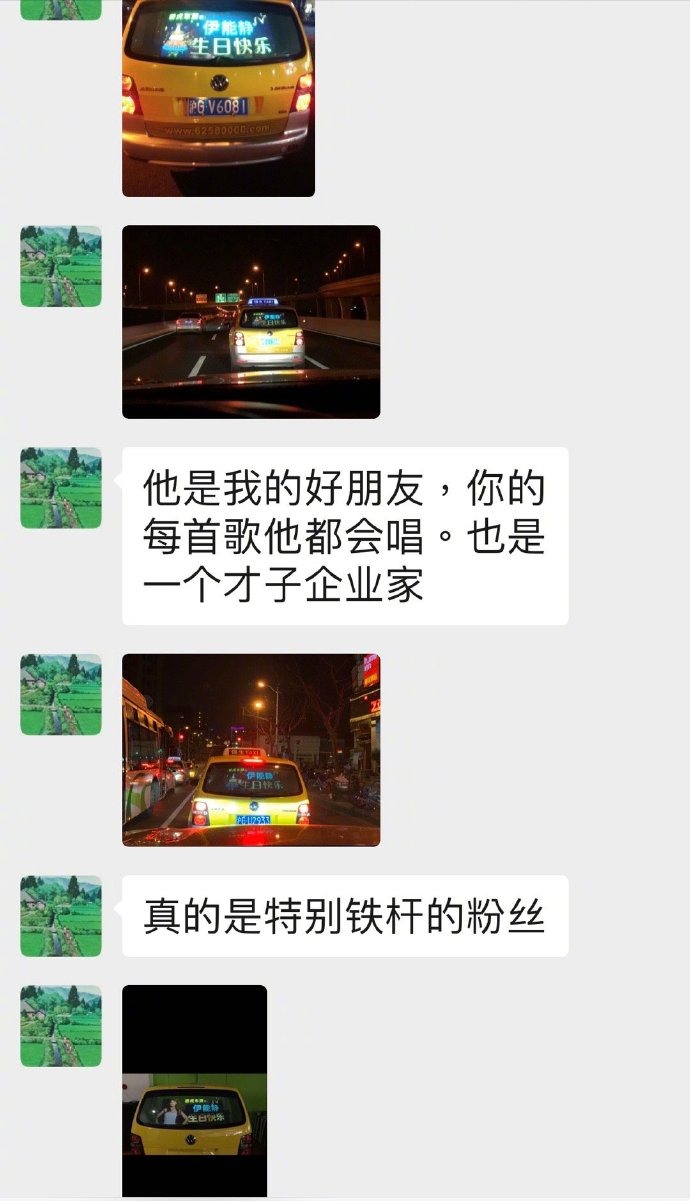690x1201 pixels.
Task: View the photo of taxi beside the bus
Action: coord(250,750)
